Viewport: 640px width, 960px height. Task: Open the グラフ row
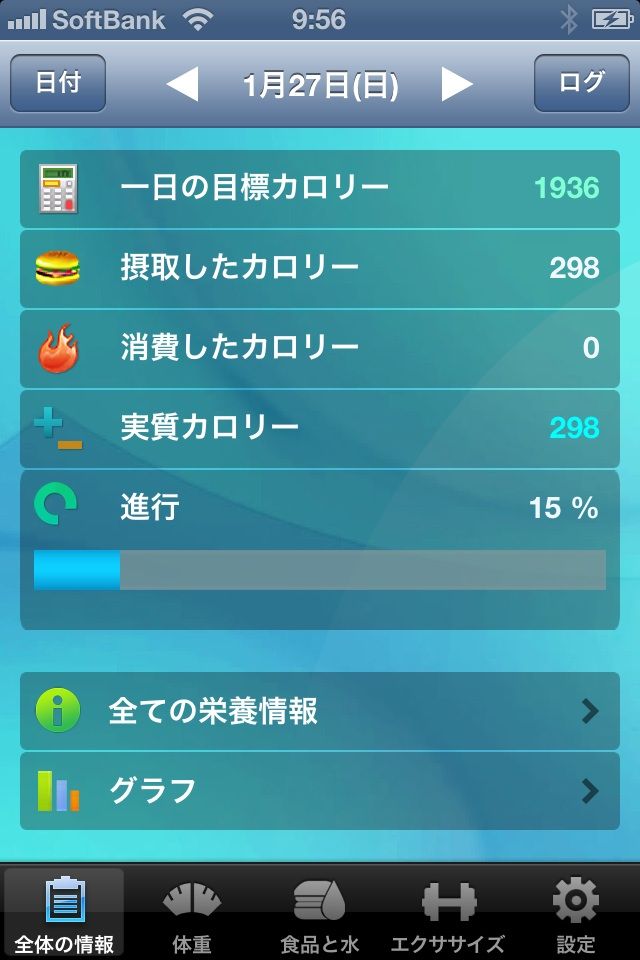pos(320,791)
